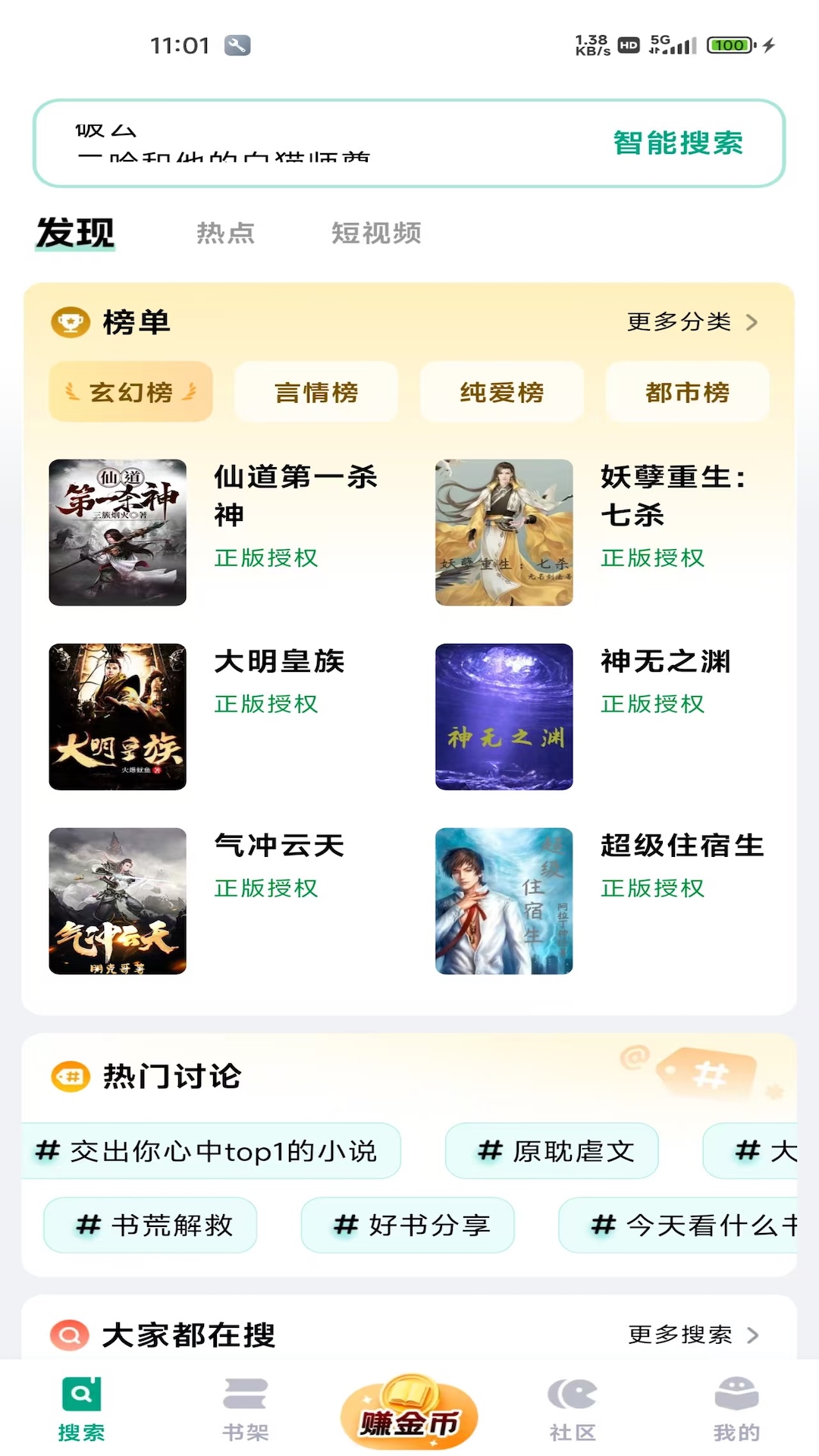Select the 纯爱榜 ranking
This screenshot has height=1456, width=819.
pyautogui.click(x=501, y=392)
